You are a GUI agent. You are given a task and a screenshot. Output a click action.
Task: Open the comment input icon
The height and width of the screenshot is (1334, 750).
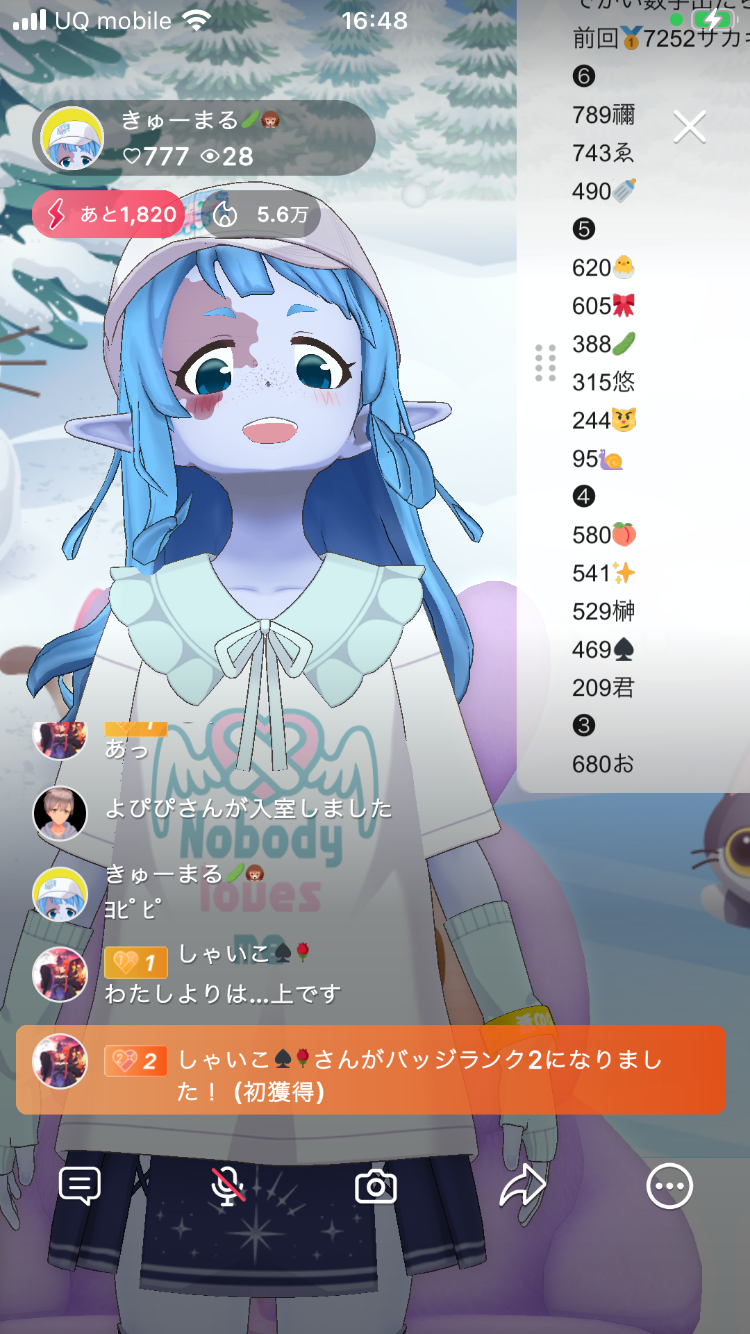point(80,1186)
